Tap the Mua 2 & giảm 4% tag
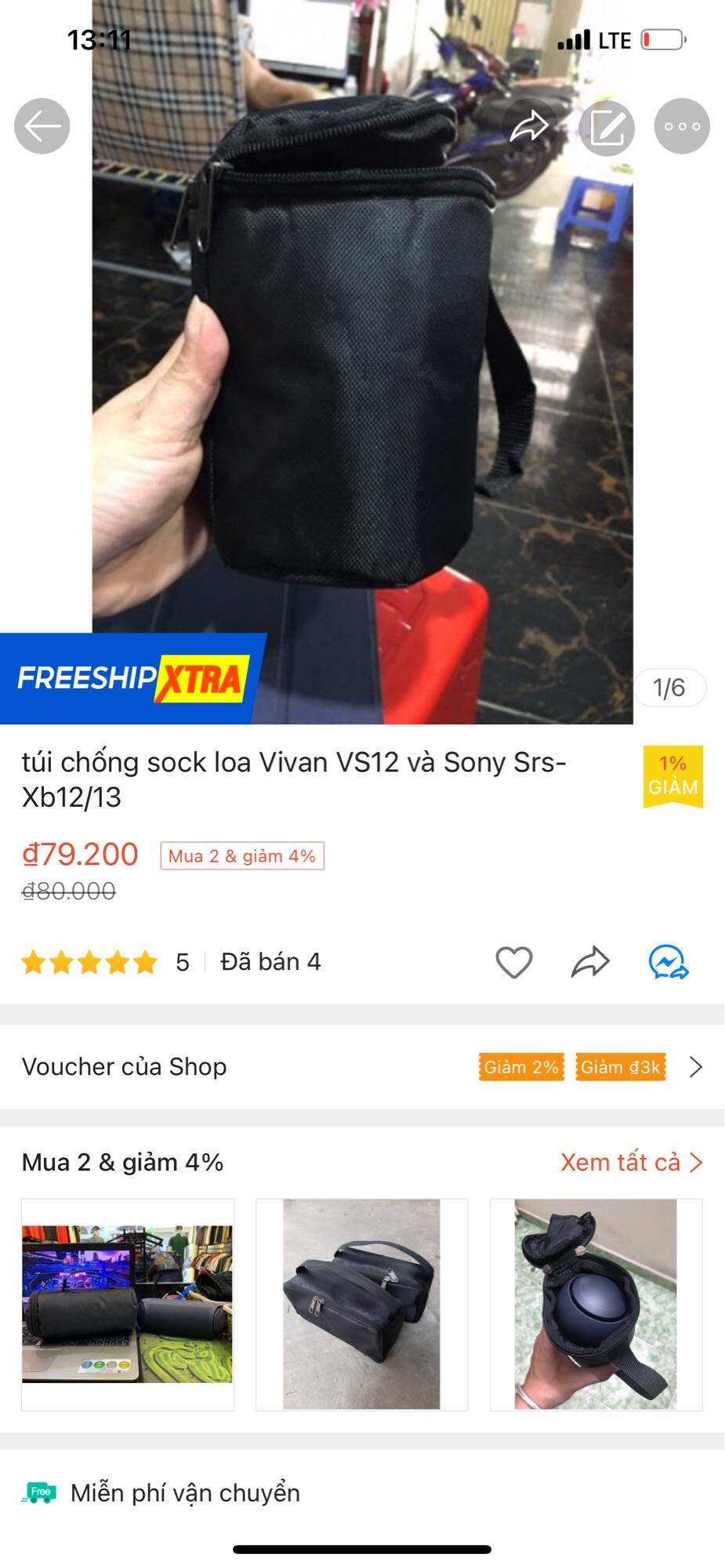The width and height of the screenshot is (725, 1568). tap(242, 856)
